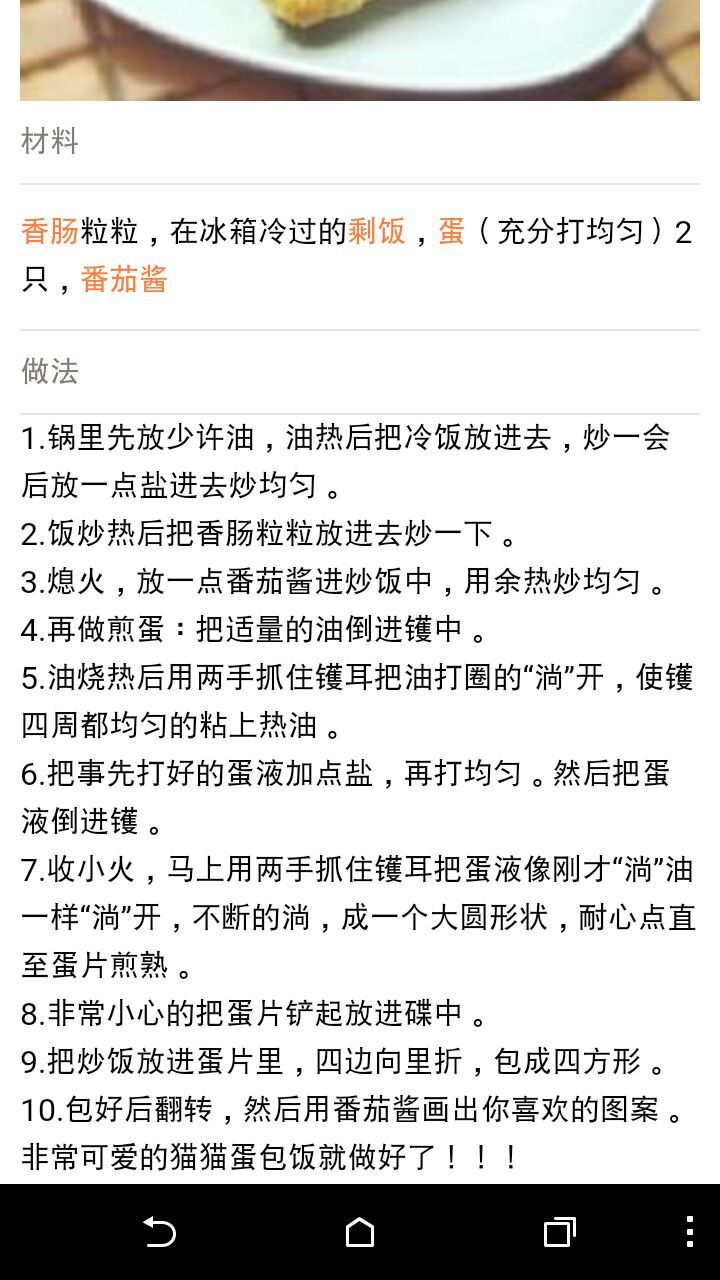Viewport: 720px width, 1280px height.
Task: Open the 蛋 ingredient link
Action: pyautogui.click(x=451, y=232)
